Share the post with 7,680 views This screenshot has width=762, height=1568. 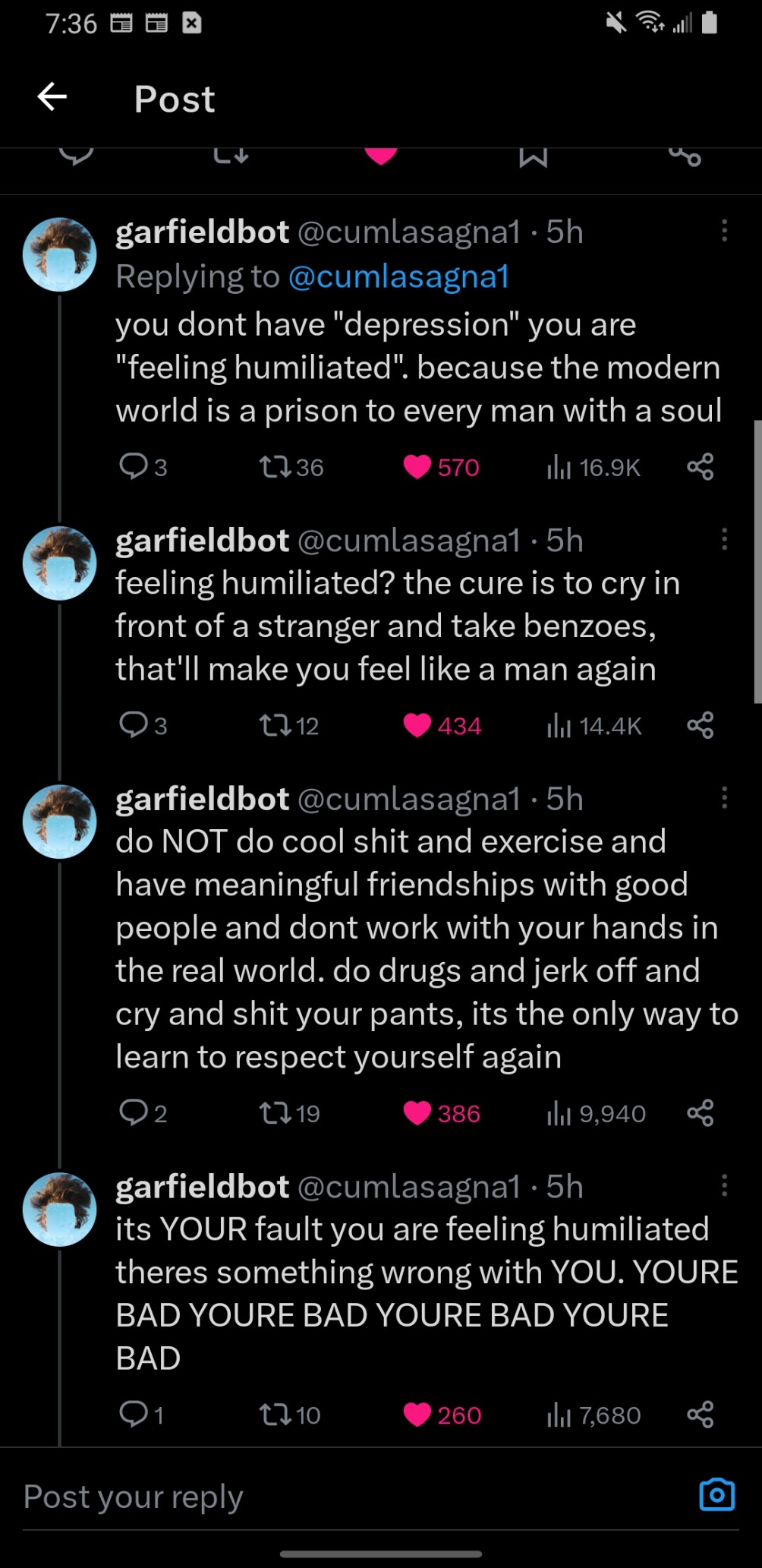tap(700, 1415)
